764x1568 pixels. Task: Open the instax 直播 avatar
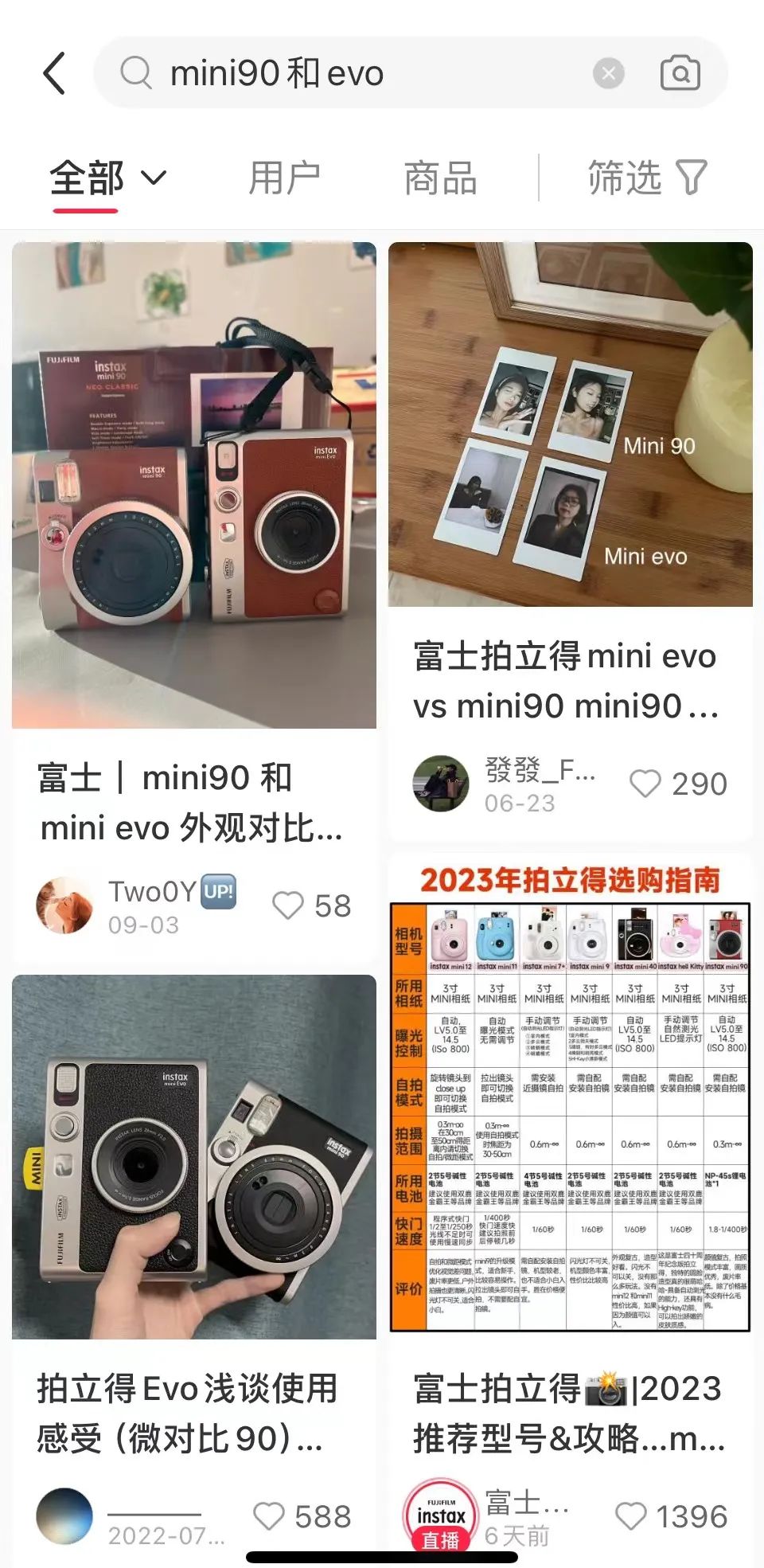(x=440, y=1516)
